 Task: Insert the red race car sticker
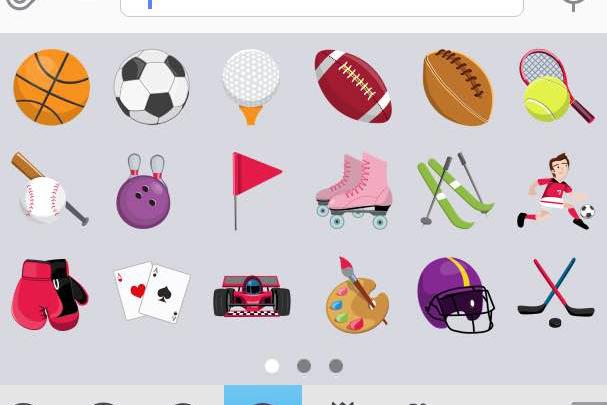point(252,295)
